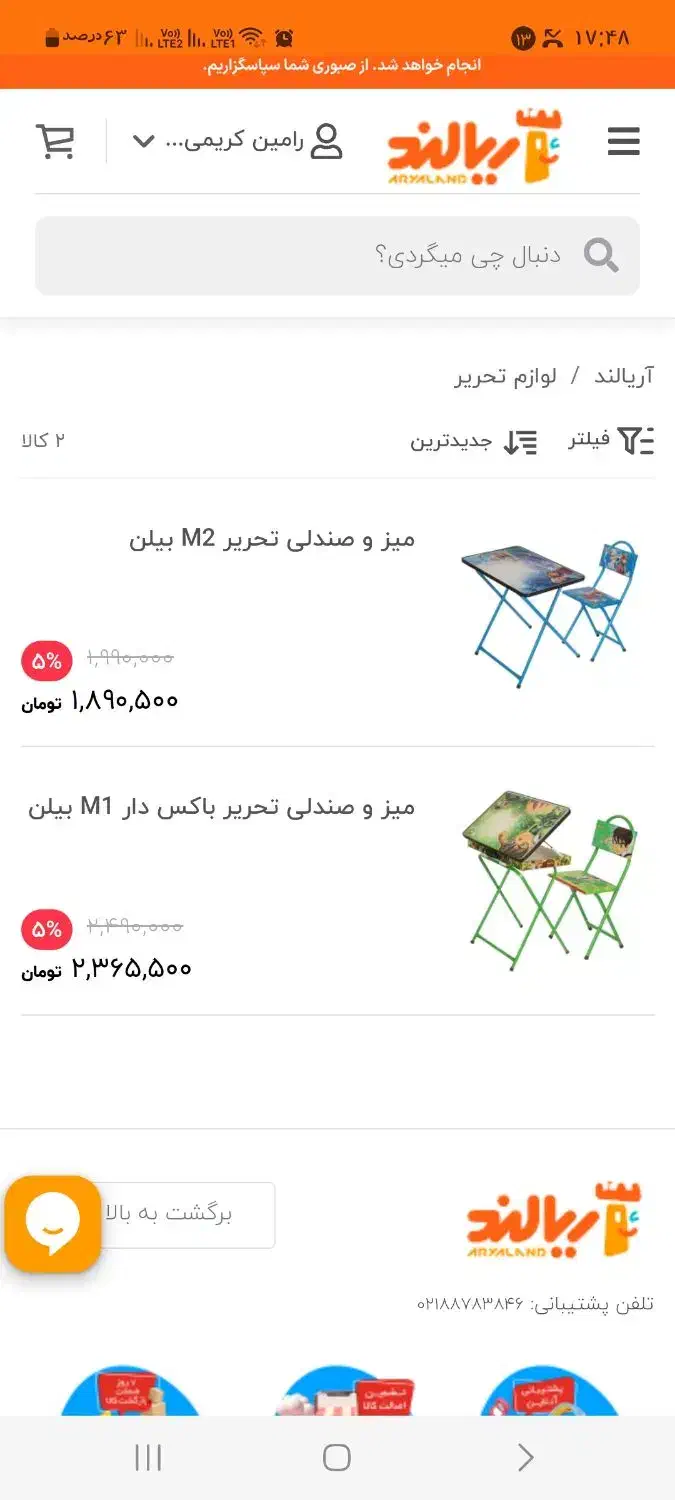Change sorting from جدیدترین
675x1500 pixels.
(473, 441)
